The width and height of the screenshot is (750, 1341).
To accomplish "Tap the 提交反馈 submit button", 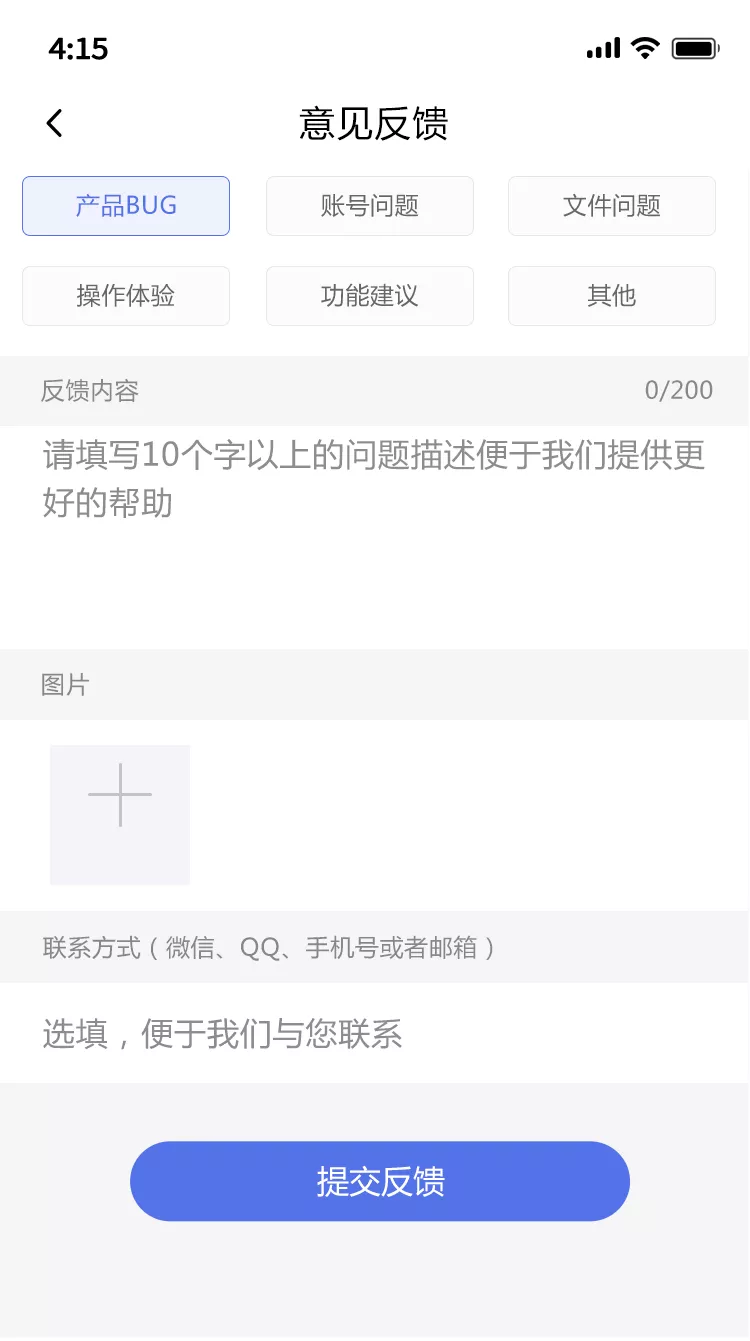I will pos(380,1181).
